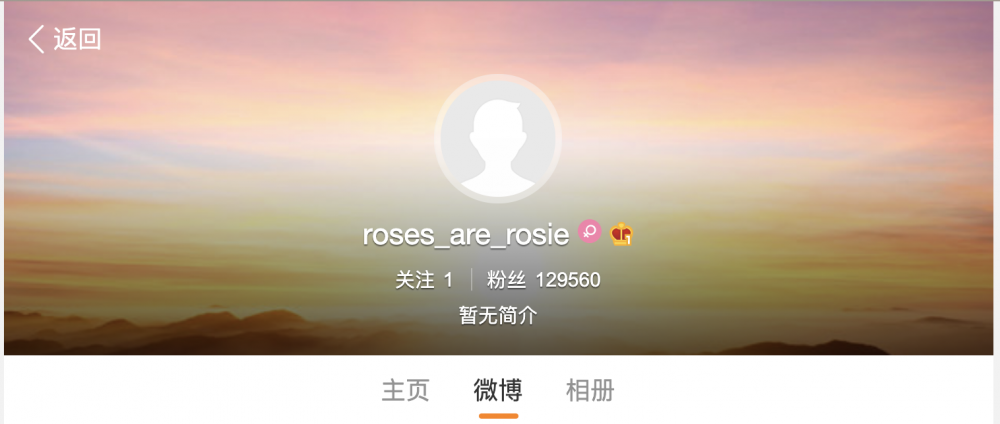Select the 微博 tab
The height and width of the screenshot is (424, 1000).
pos(498,390)
